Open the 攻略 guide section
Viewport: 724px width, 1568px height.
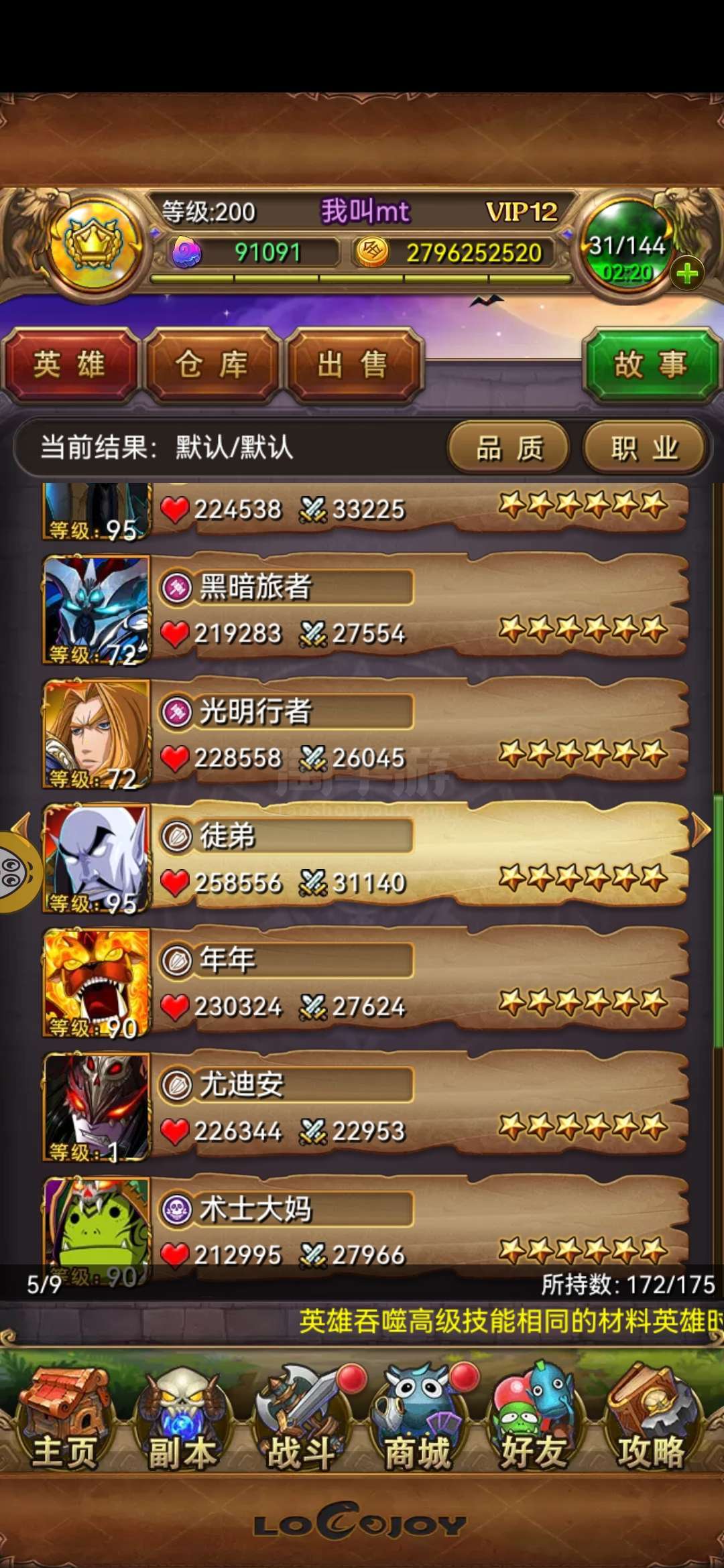coord(650,1419)
